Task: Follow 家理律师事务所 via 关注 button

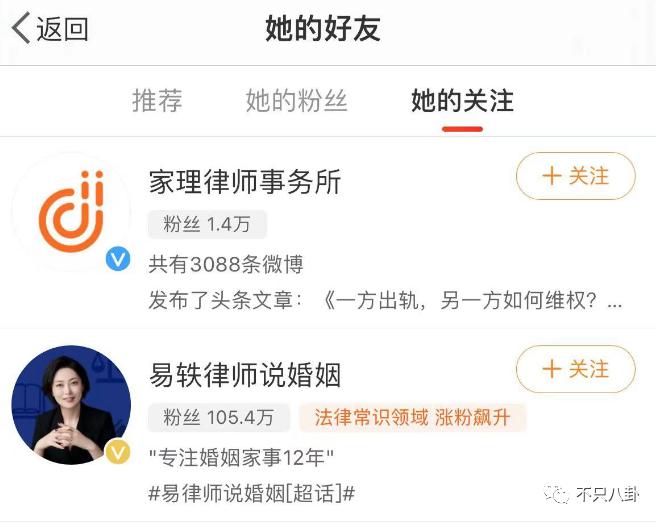Action: click(x=575, y=176)
